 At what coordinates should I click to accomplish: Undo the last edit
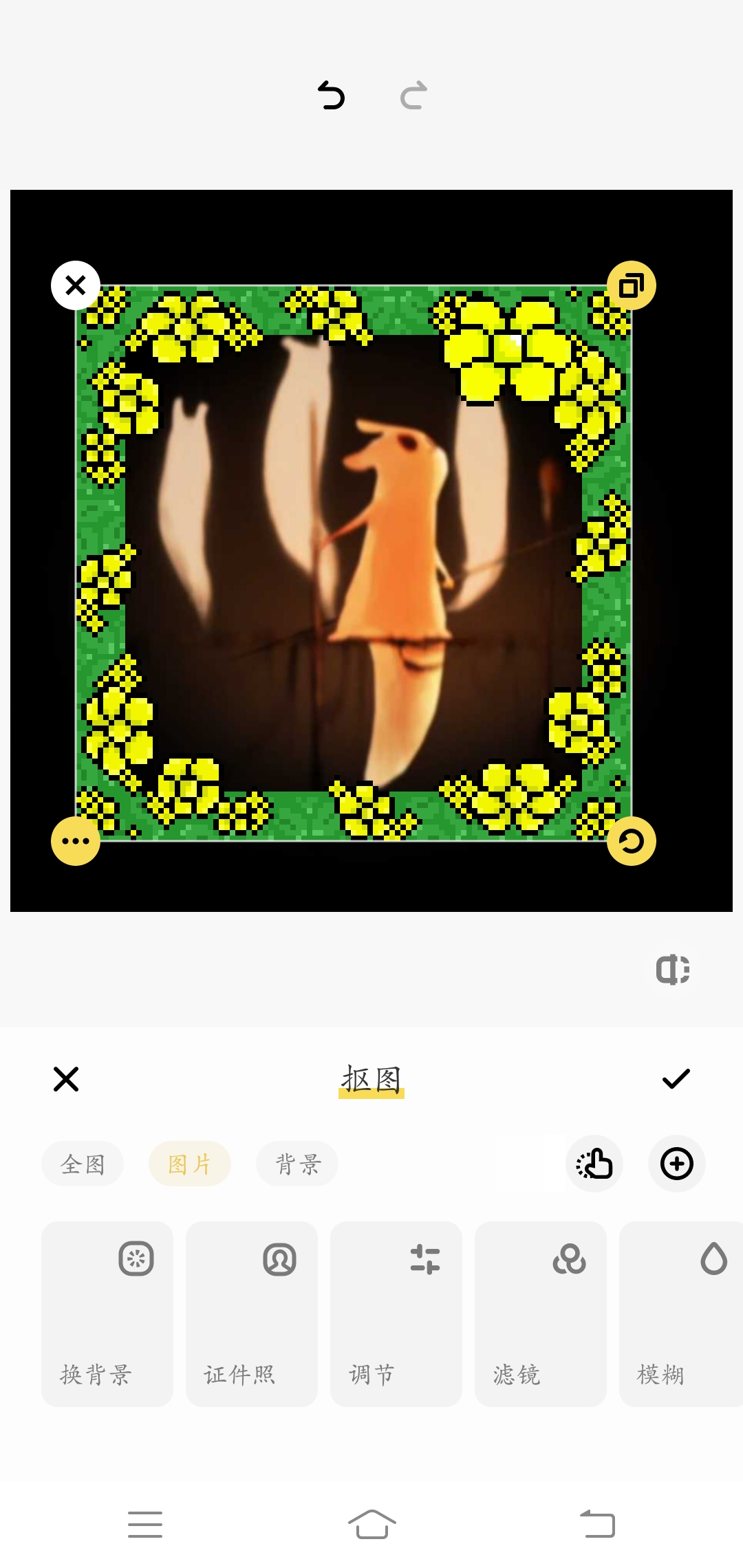[331, 96]
